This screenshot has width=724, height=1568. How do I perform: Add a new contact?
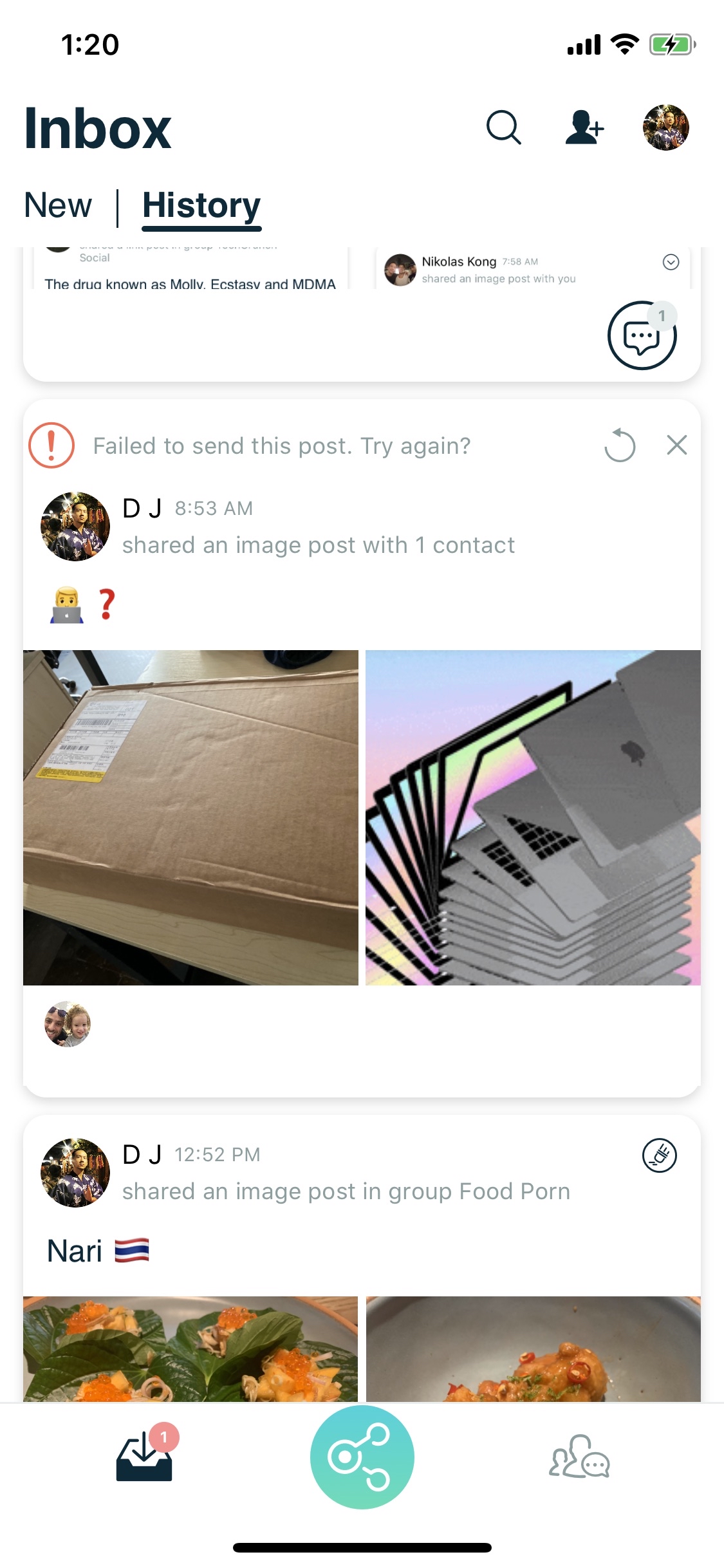tap(584, 127)
